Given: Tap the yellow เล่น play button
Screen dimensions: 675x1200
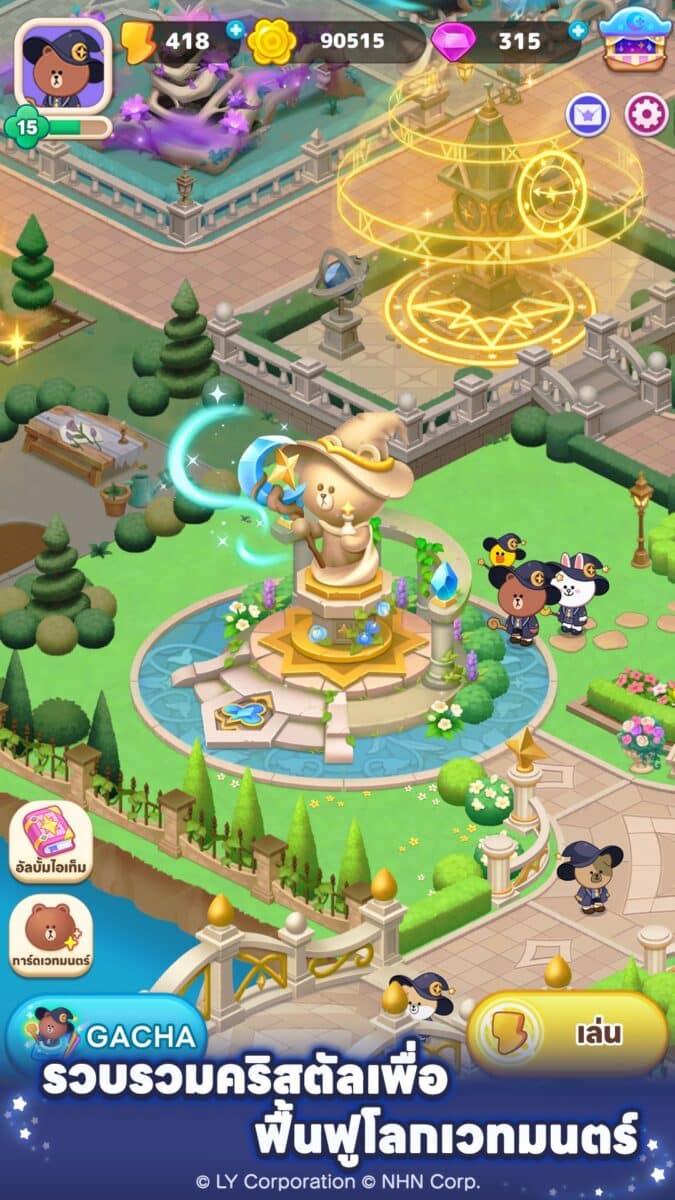Looking at the screenshot, I should pyautogui.click(x=567, y=1032).
